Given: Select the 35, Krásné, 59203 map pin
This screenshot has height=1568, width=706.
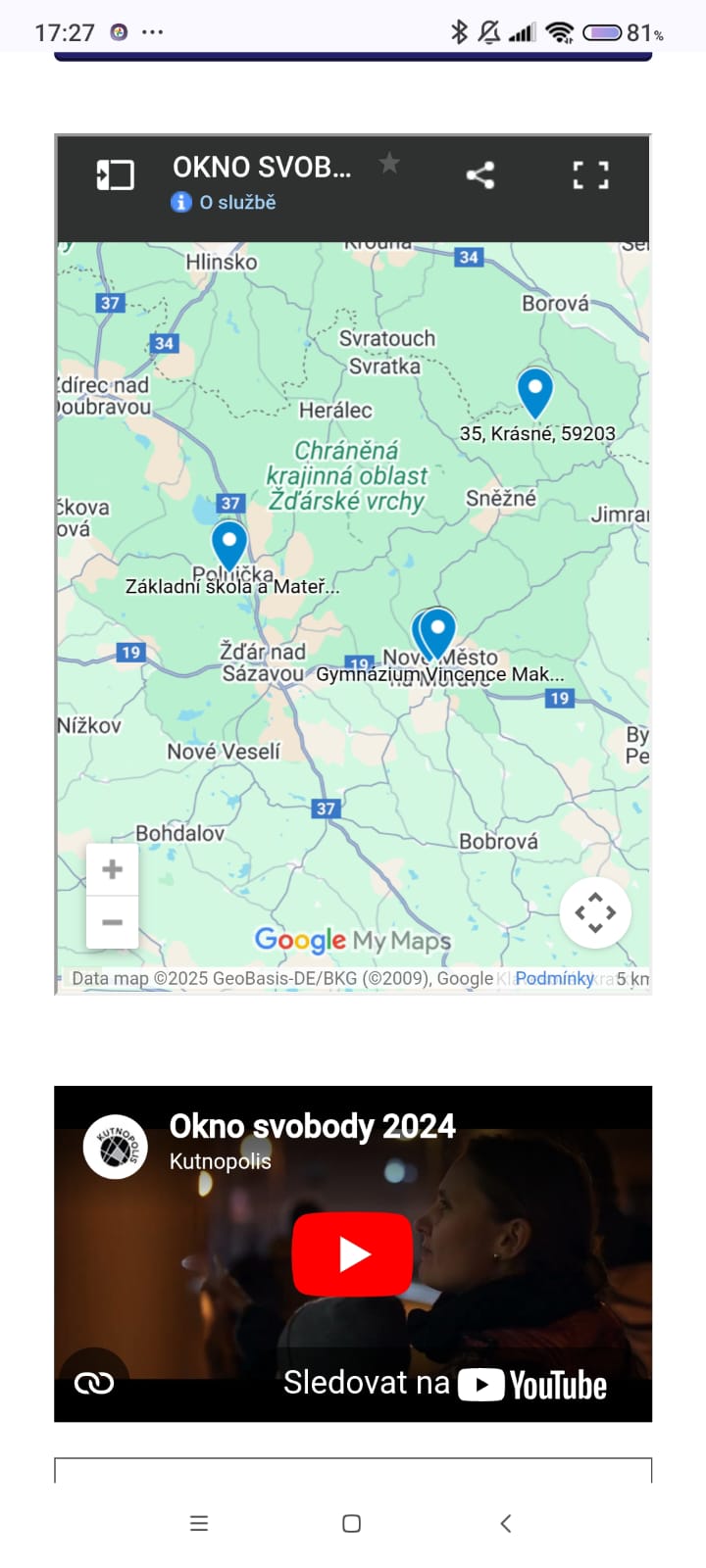Looking at the screenshot, I should pyautogui.click(x=534, y=391).
